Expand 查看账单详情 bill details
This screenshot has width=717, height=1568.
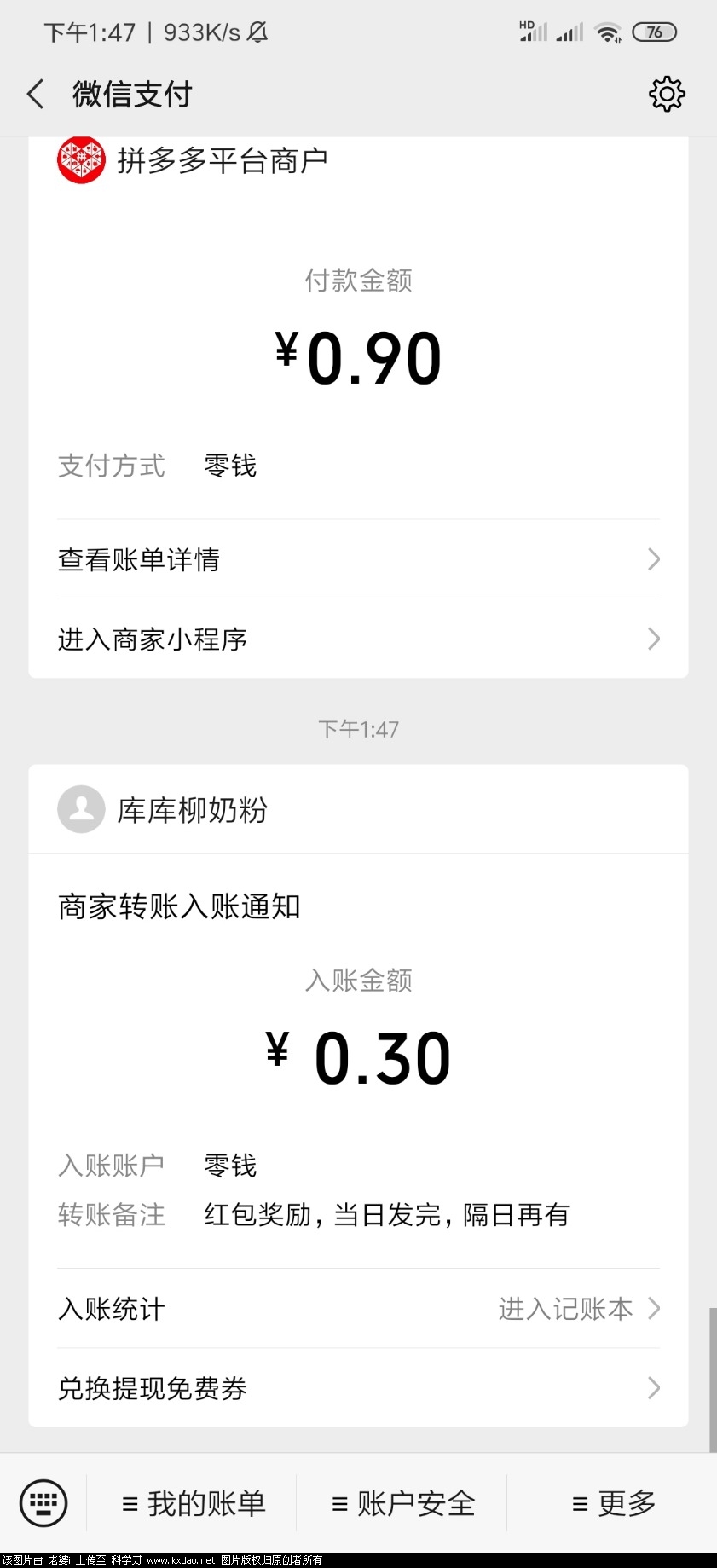click(x=358, y=559)
